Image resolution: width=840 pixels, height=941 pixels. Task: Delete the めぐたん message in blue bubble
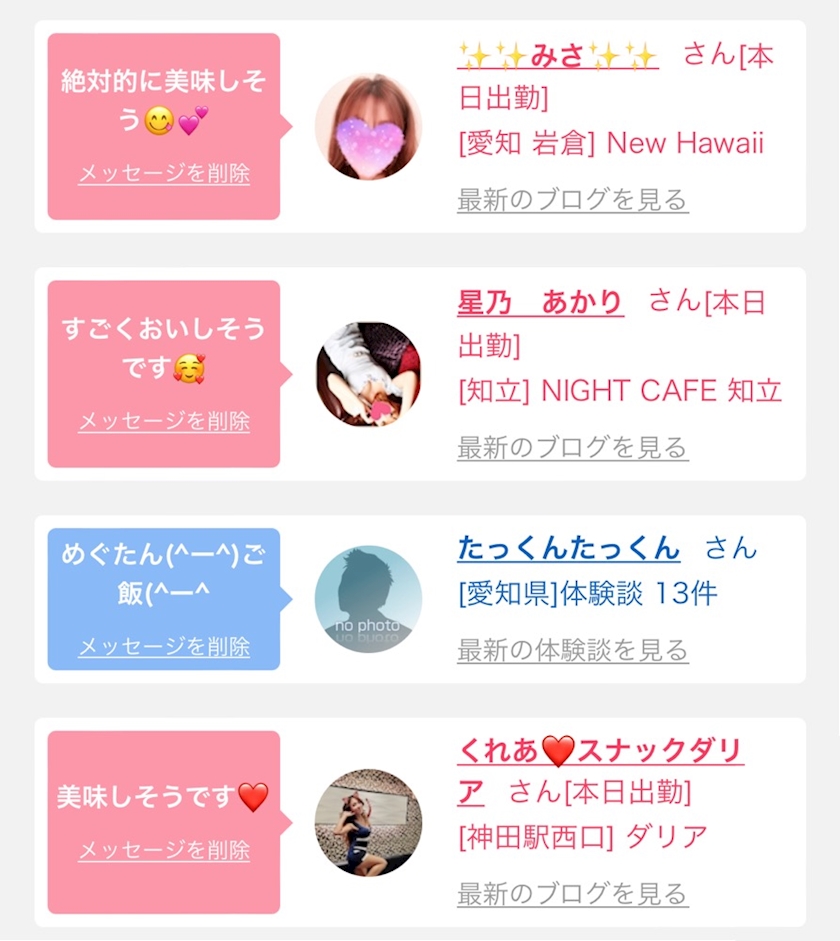tap(164, 647)
